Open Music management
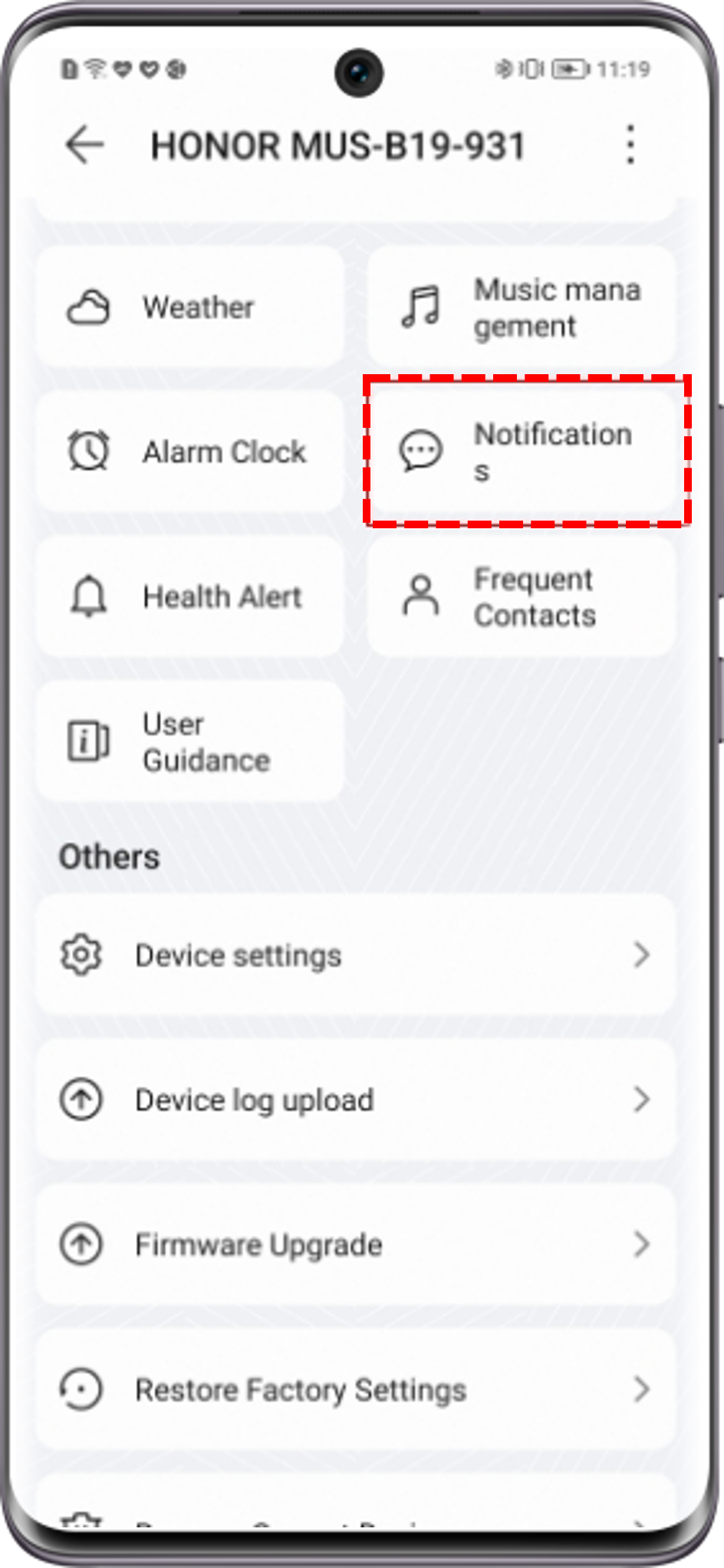Screen dimensions: 724x1568 coord(522,307)
